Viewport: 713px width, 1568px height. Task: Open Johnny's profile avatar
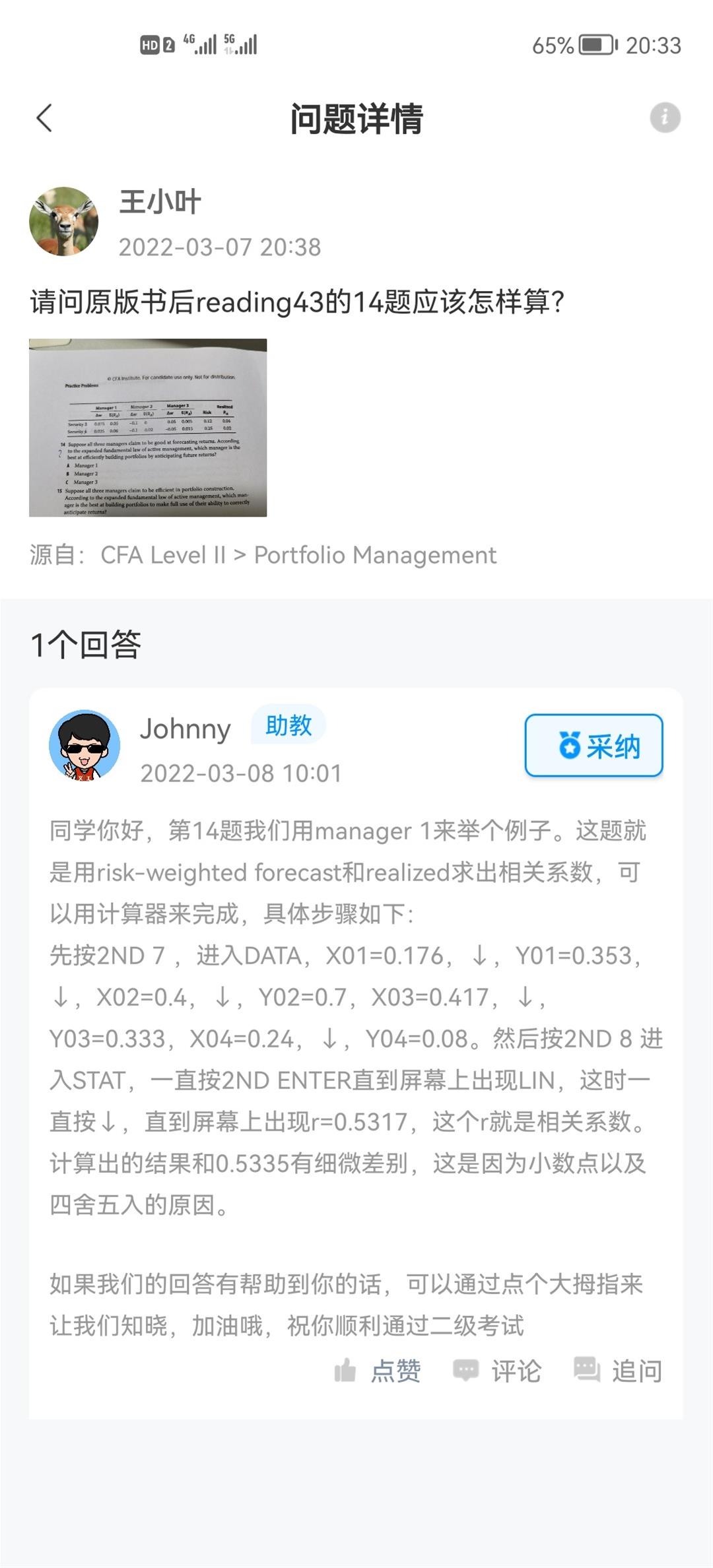click(85, 745)
